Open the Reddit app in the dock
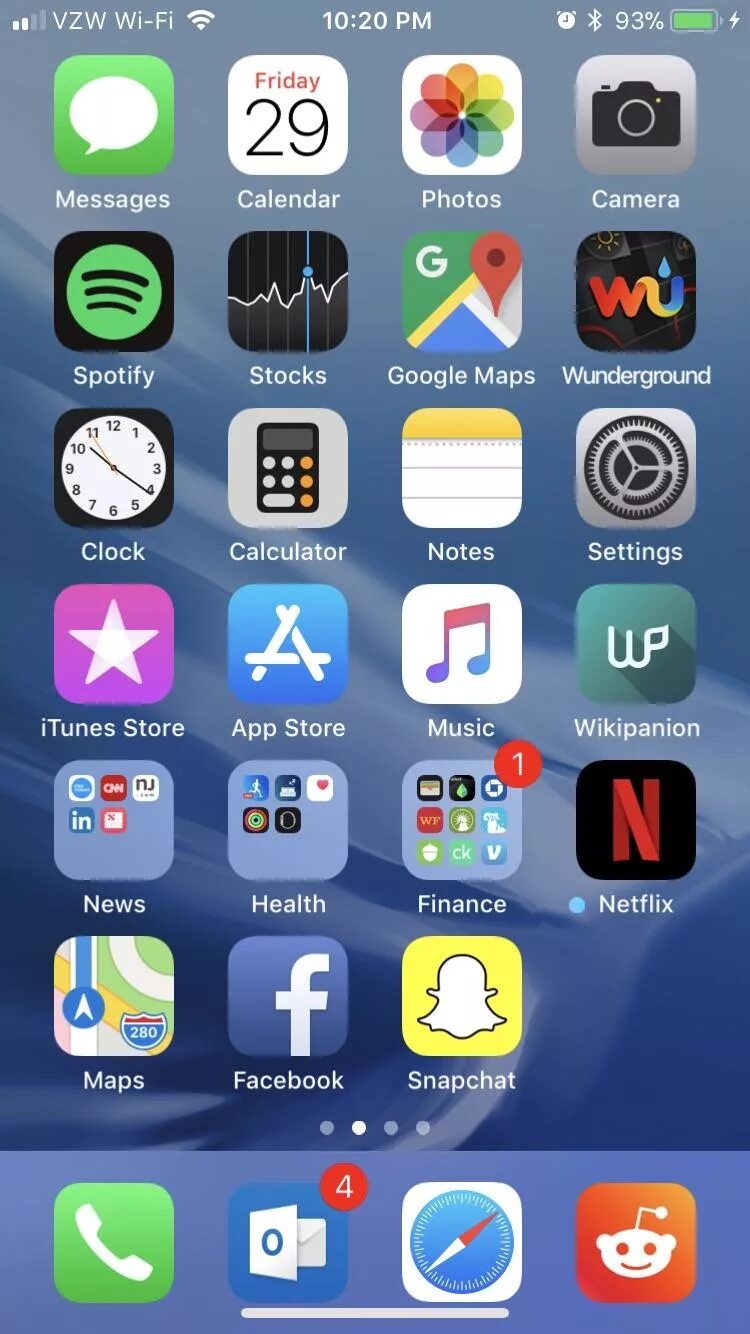Image resolution: width=750 pixels, height=1334 pixels. point(635,1242)
